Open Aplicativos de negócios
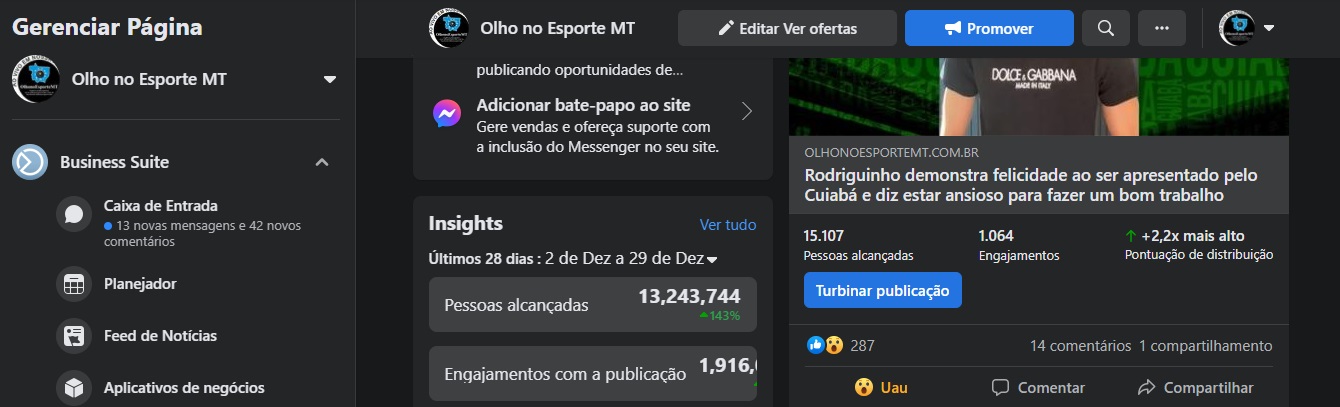This screenshot has width=1340, height=407. pos(184,388)
